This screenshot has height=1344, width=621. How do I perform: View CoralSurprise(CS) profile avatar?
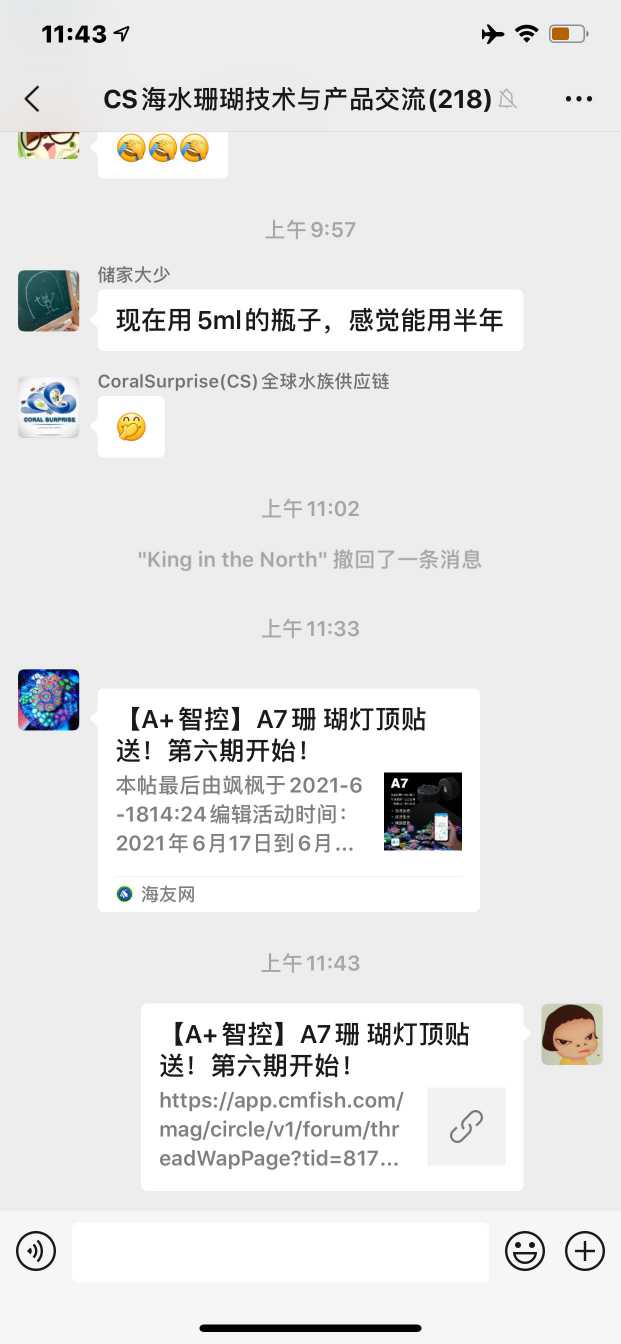click(x=48, y=407)
